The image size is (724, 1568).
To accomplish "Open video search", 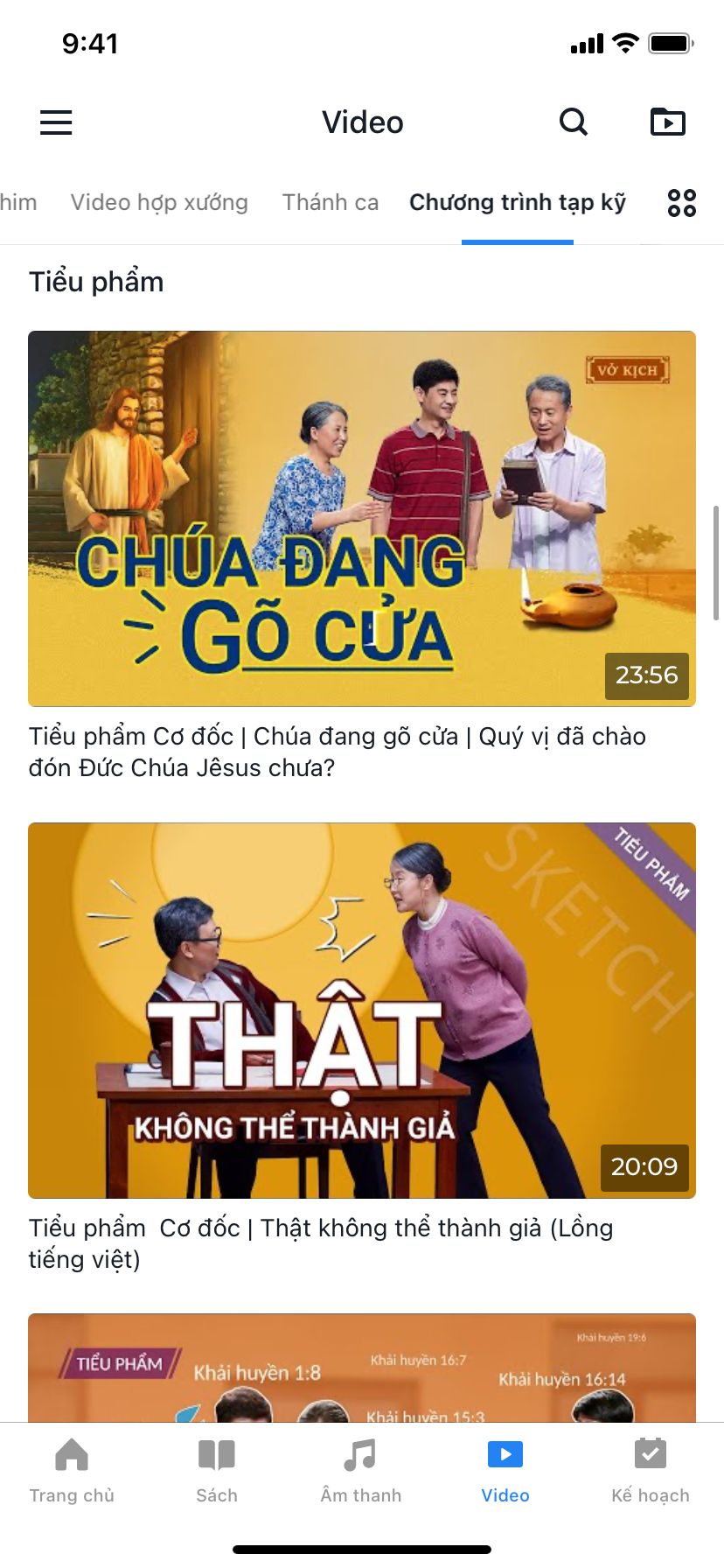I will (x=574, y=122).
